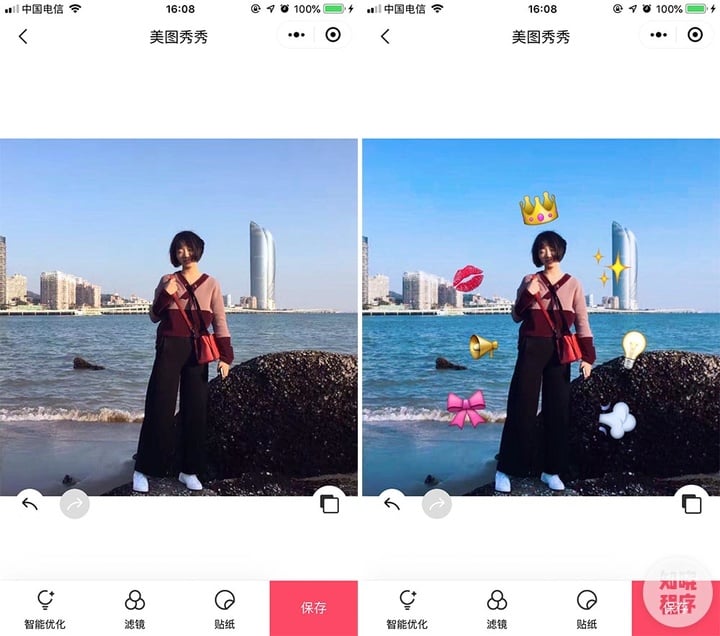Open 智能优化 on the sticker-decorated photo screen
The image size is (720, 636).
click(x=407, y=608)
